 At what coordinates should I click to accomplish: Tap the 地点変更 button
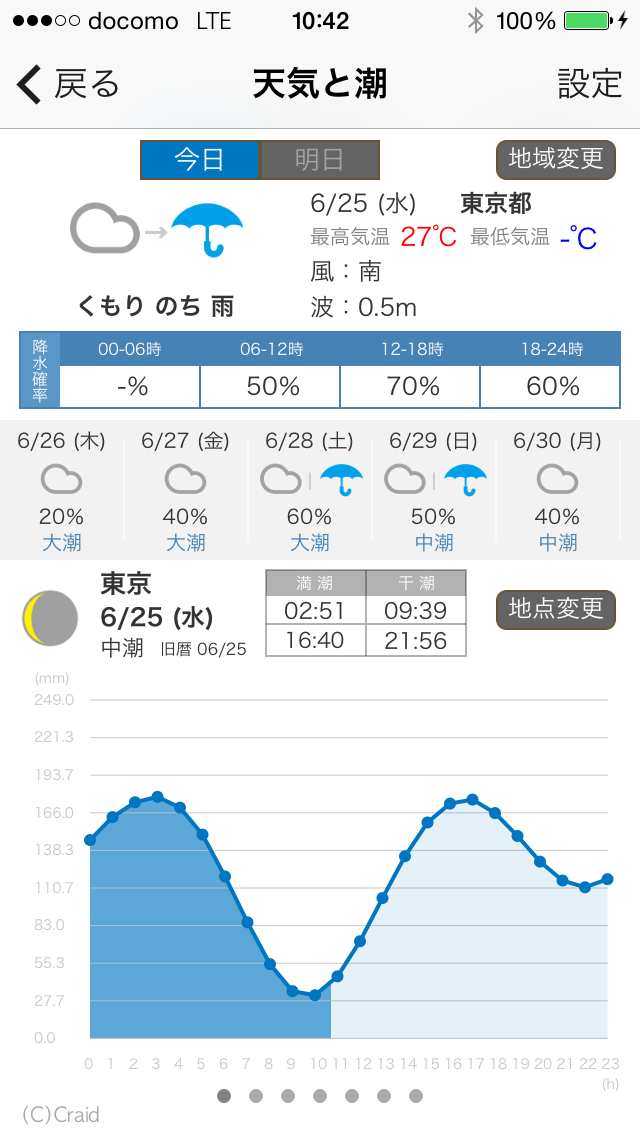[x=556, y=610]
